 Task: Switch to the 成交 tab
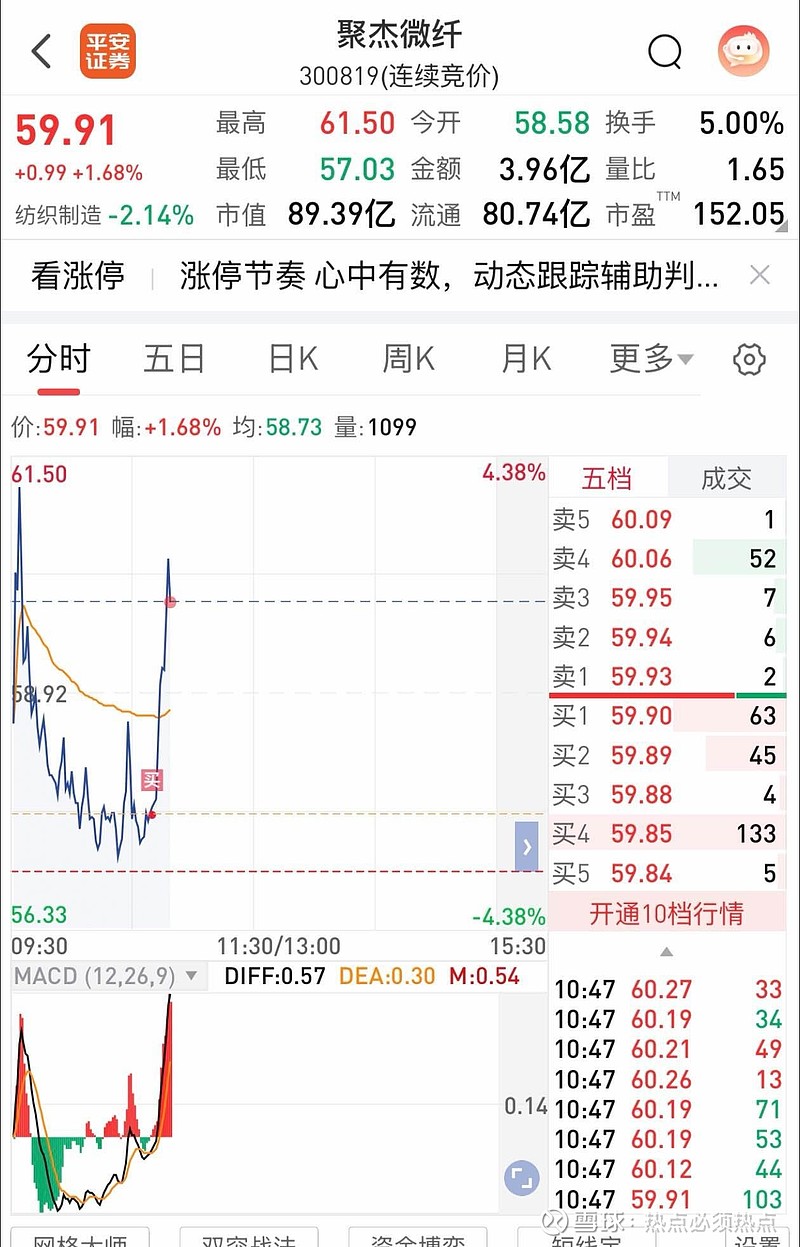point(726,479)
